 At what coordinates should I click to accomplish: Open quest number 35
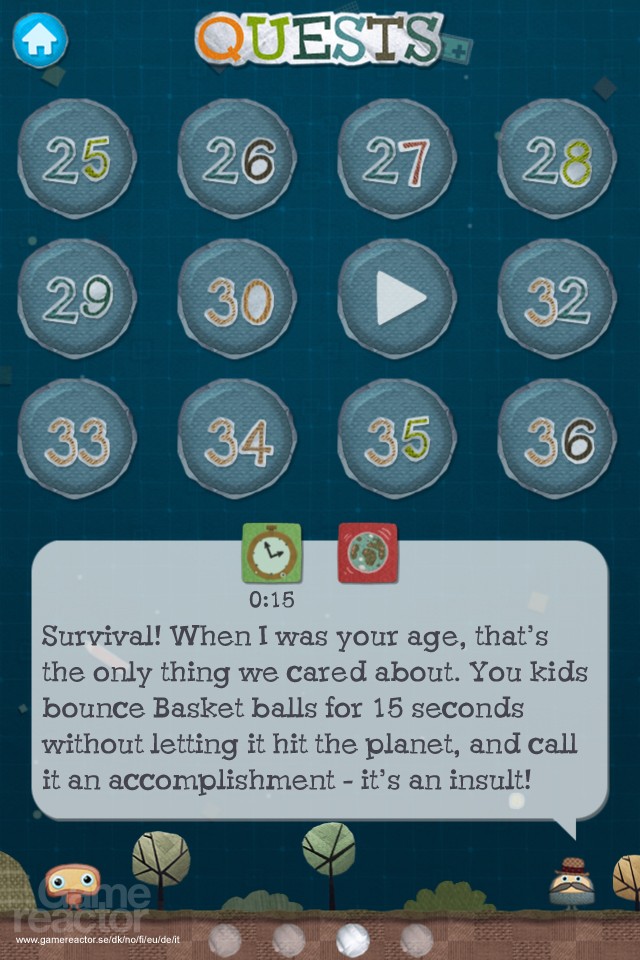[x=397, y=438]
